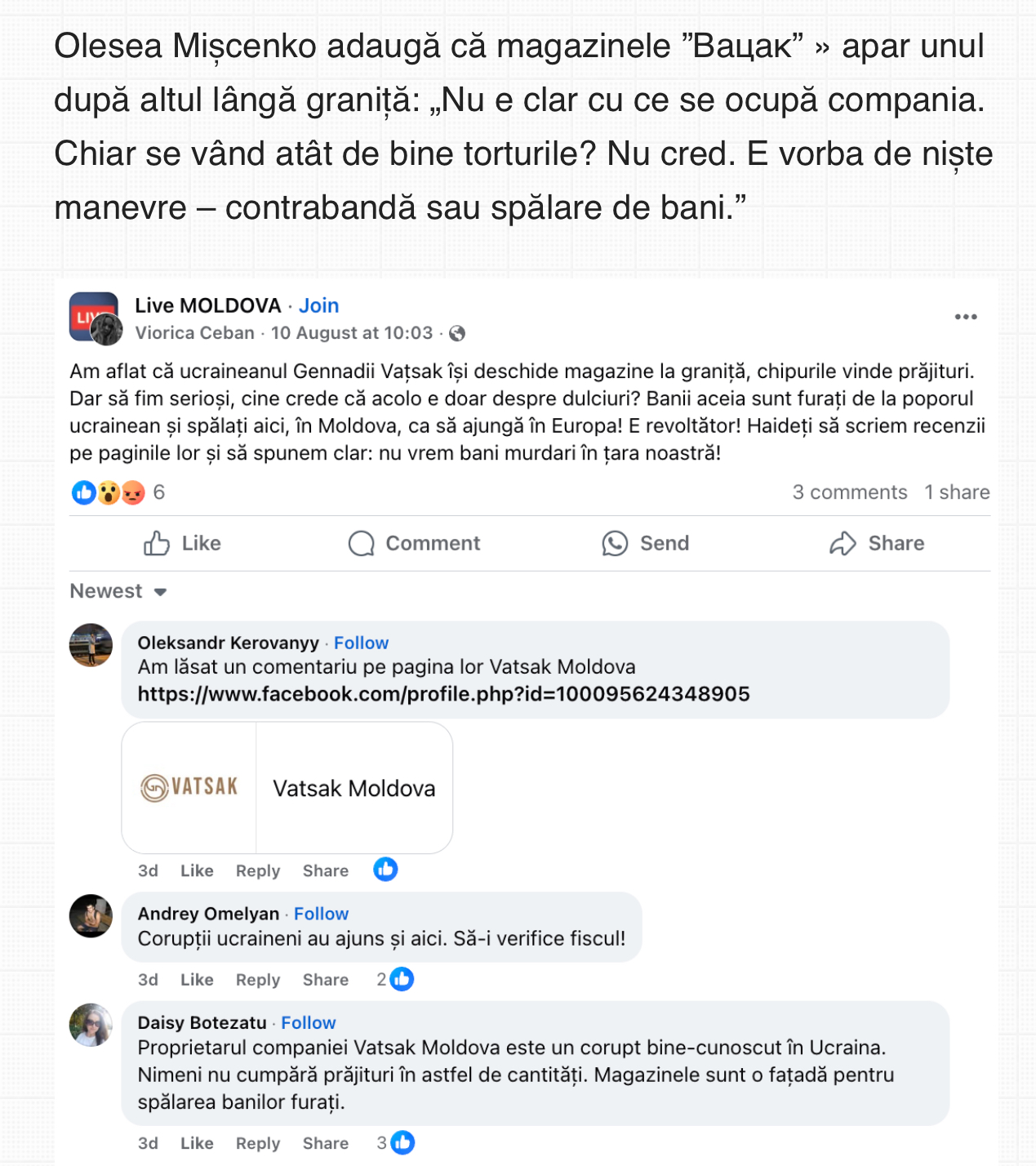See who reacted to the post

point(118,492)
